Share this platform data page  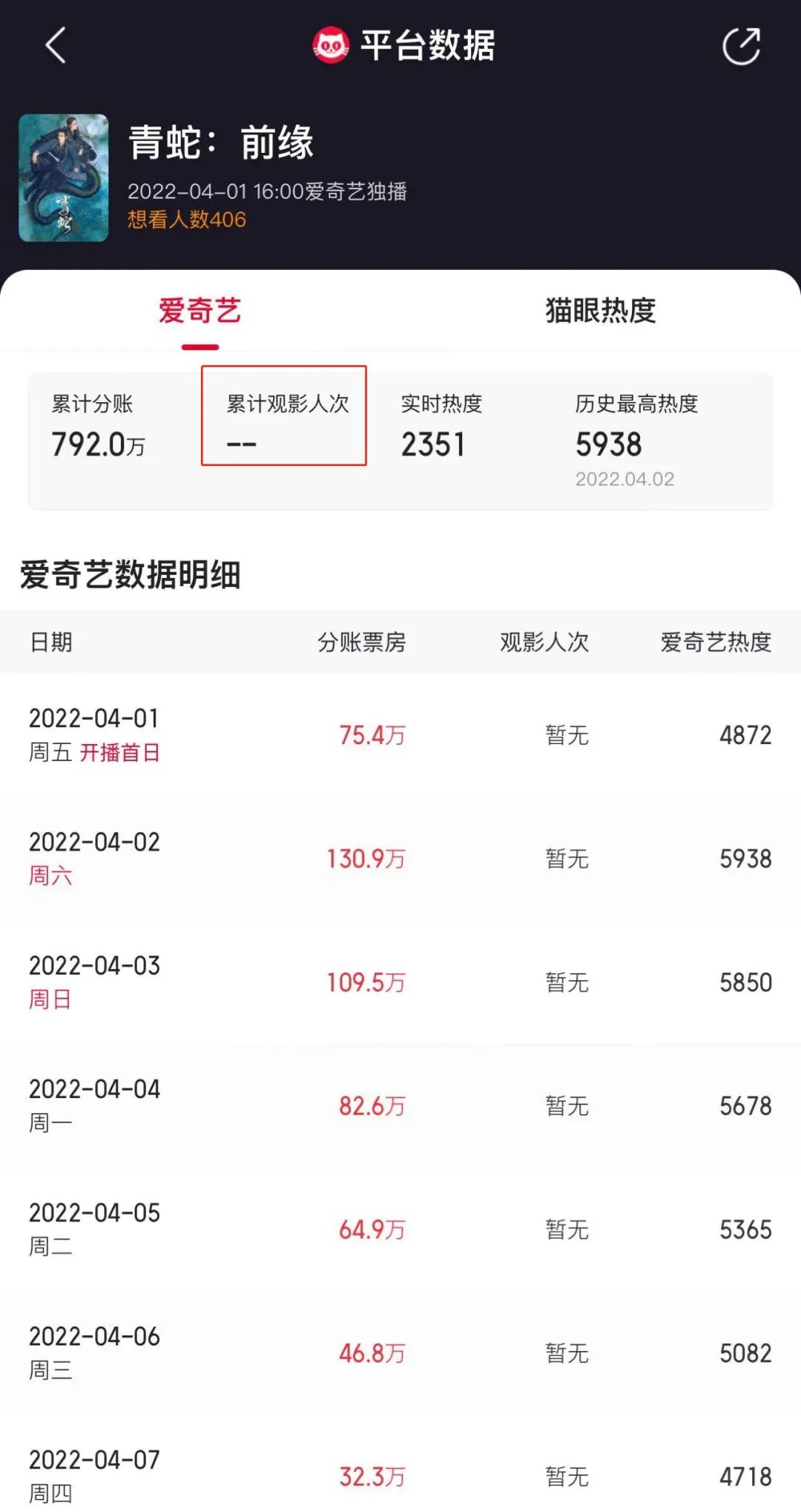[741, 47]
